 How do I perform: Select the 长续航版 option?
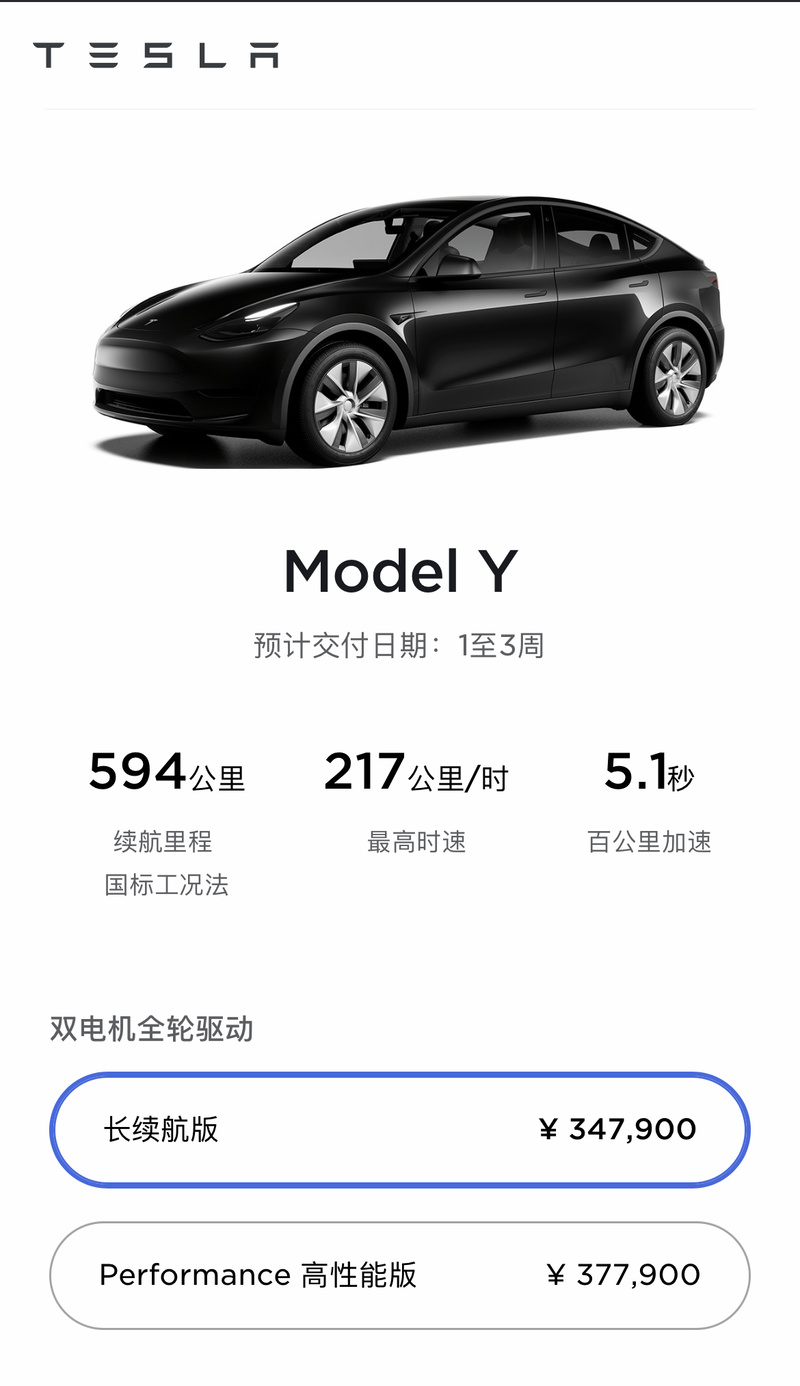(x=399, y=1130)
